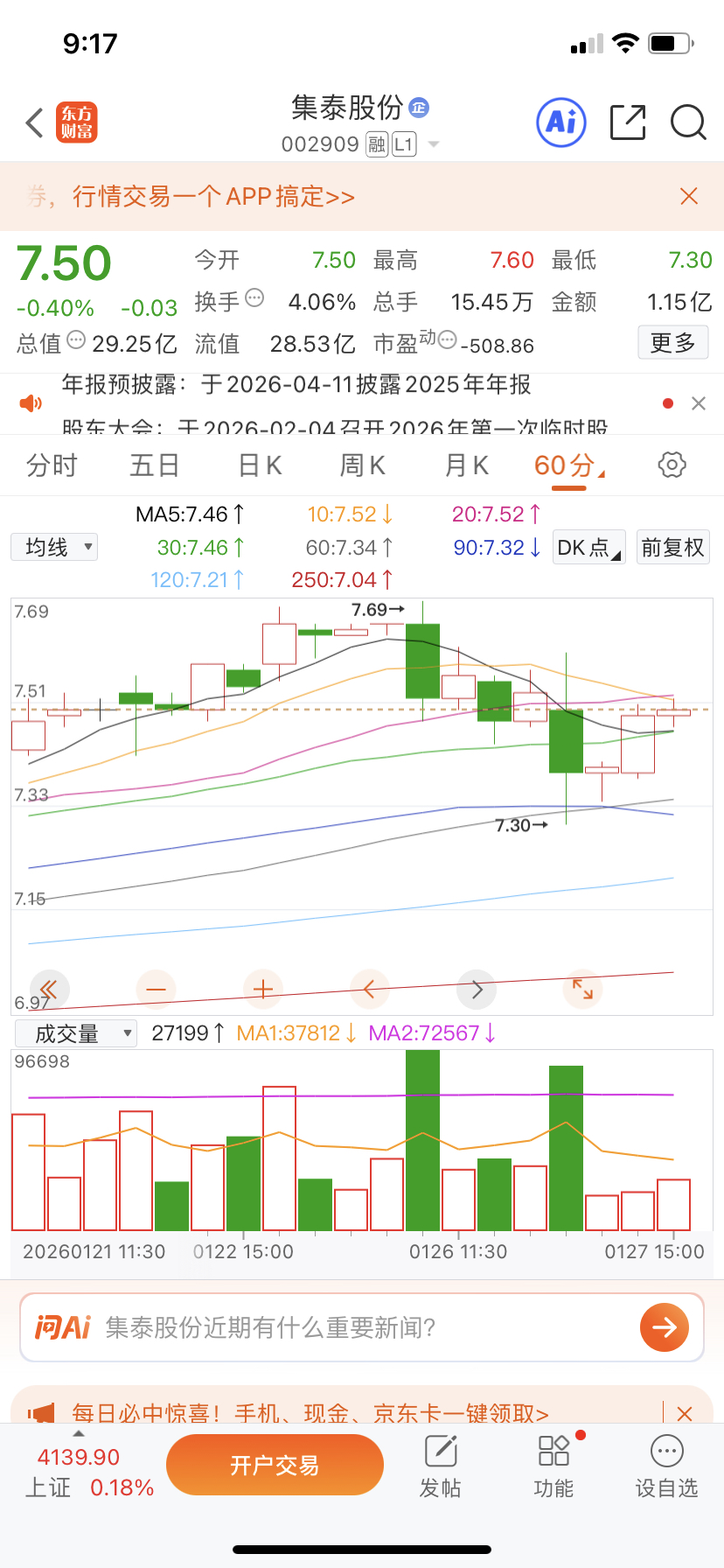
Task: Zoom in the chart with plus
Action: click(262, 990)
